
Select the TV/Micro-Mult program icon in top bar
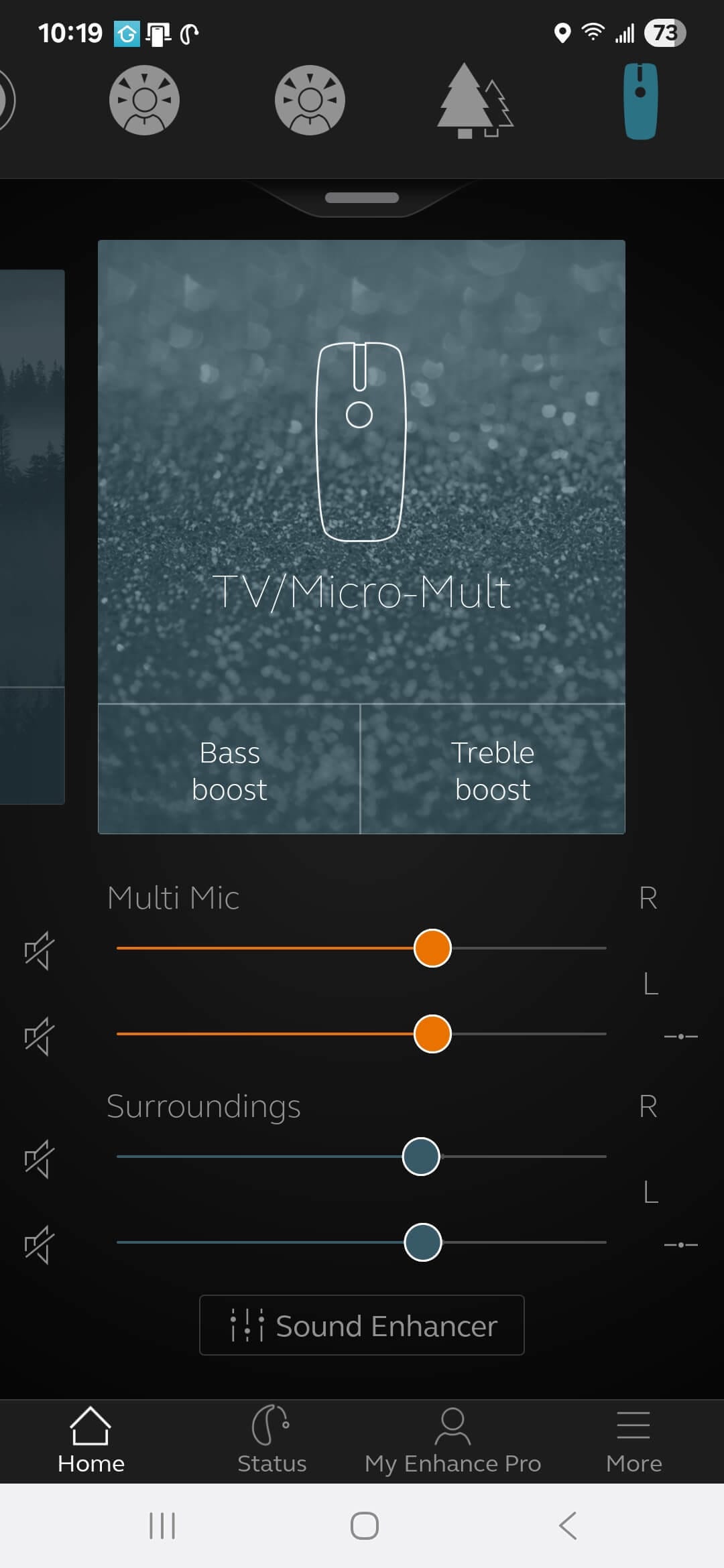tap(640, 101)
